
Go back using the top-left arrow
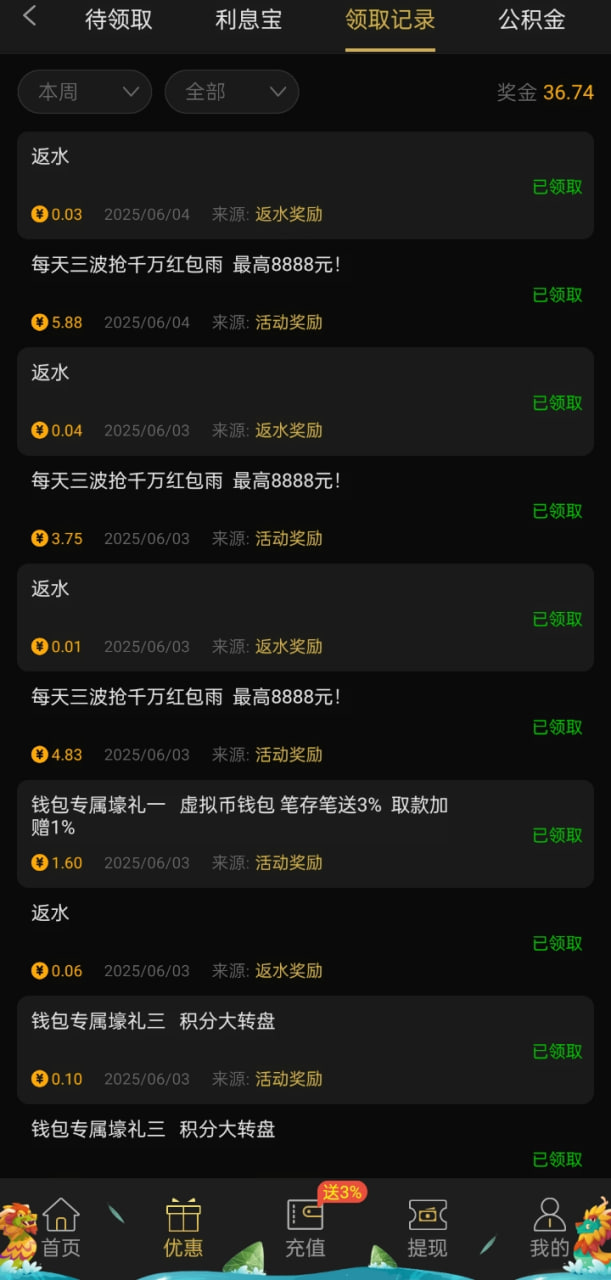(29, 17)
